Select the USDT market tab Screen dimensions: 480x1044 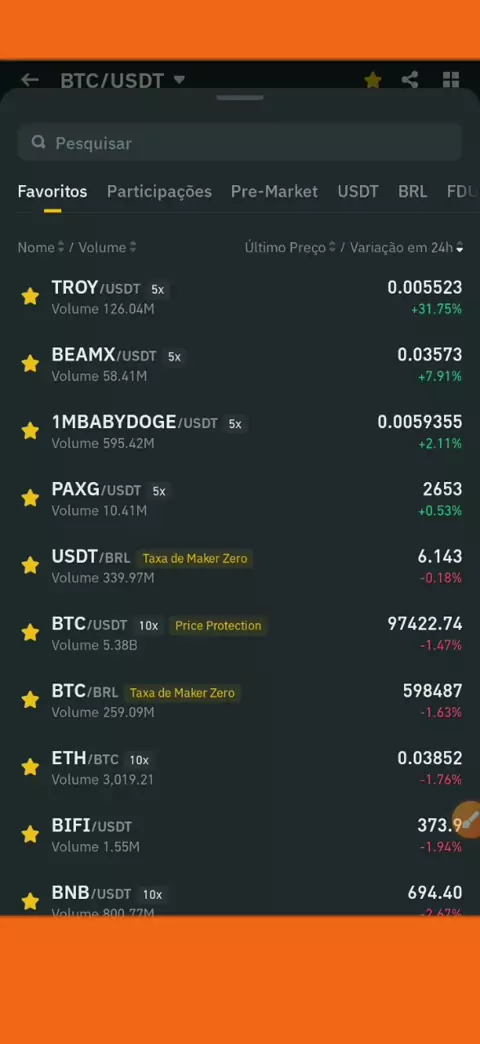point(358,192)
